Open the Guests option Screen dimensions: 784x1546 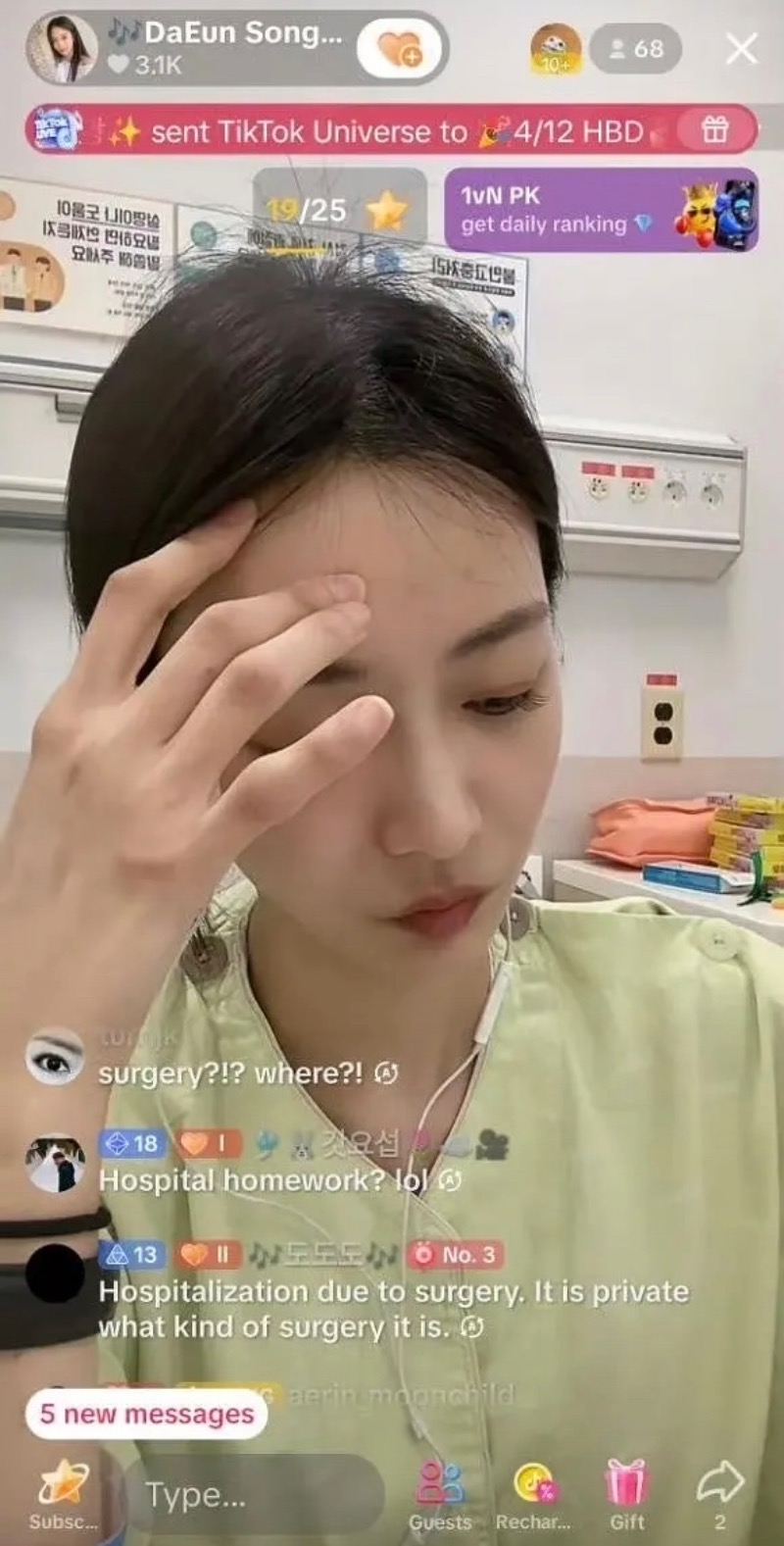click(440, 1494)
